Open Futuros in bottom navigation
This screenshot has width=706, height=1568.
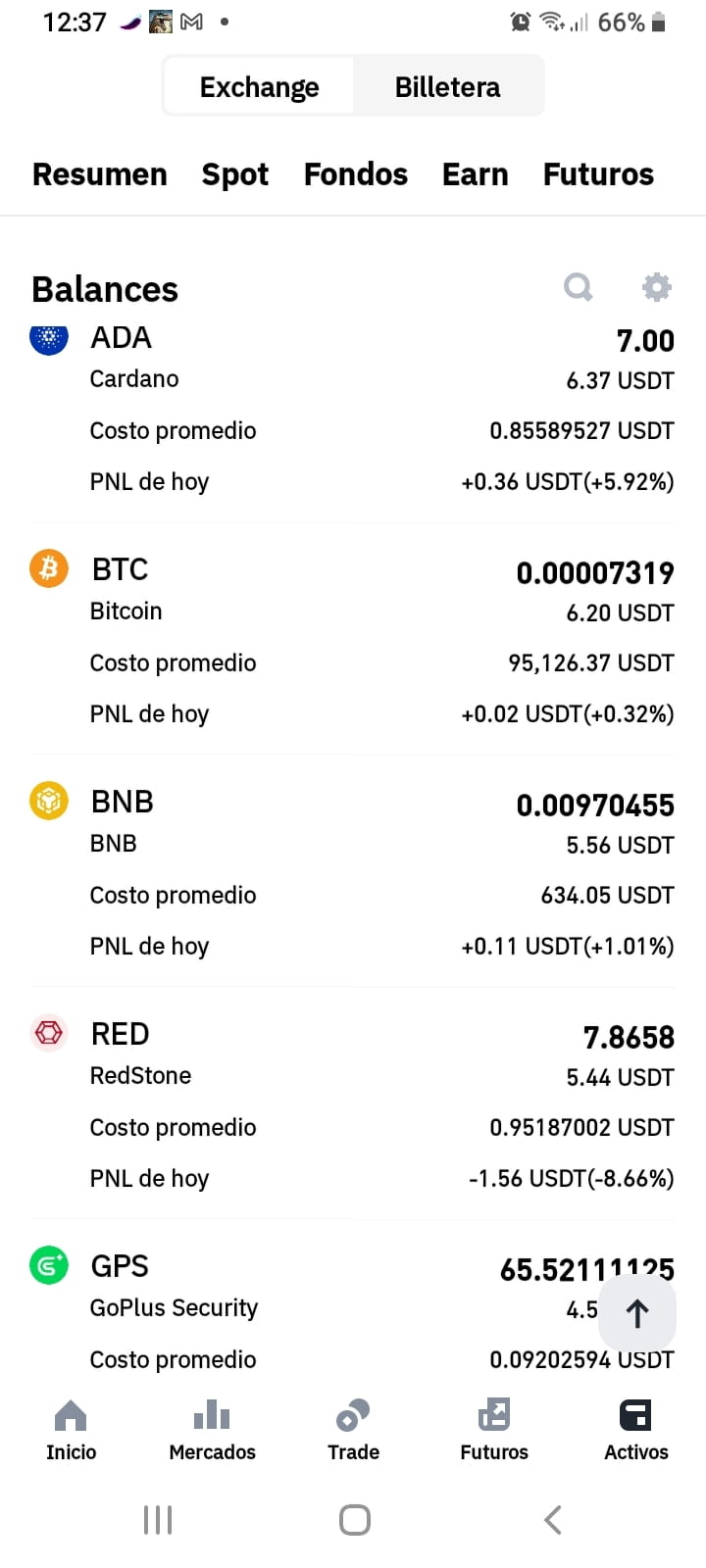pos(494,1430)
